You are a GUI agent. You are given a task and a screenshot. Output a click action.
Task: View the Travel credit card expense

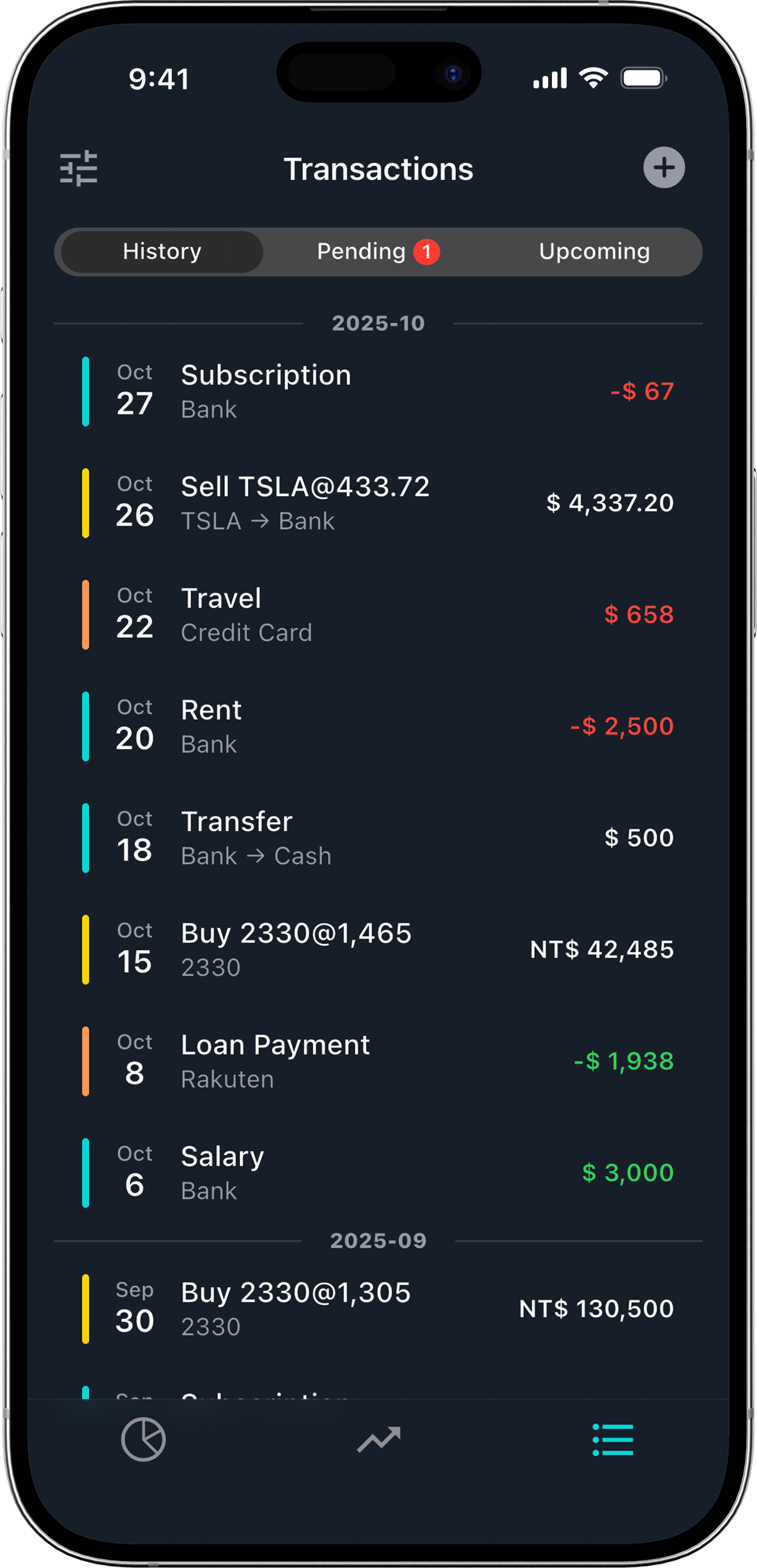click(378, 613)
